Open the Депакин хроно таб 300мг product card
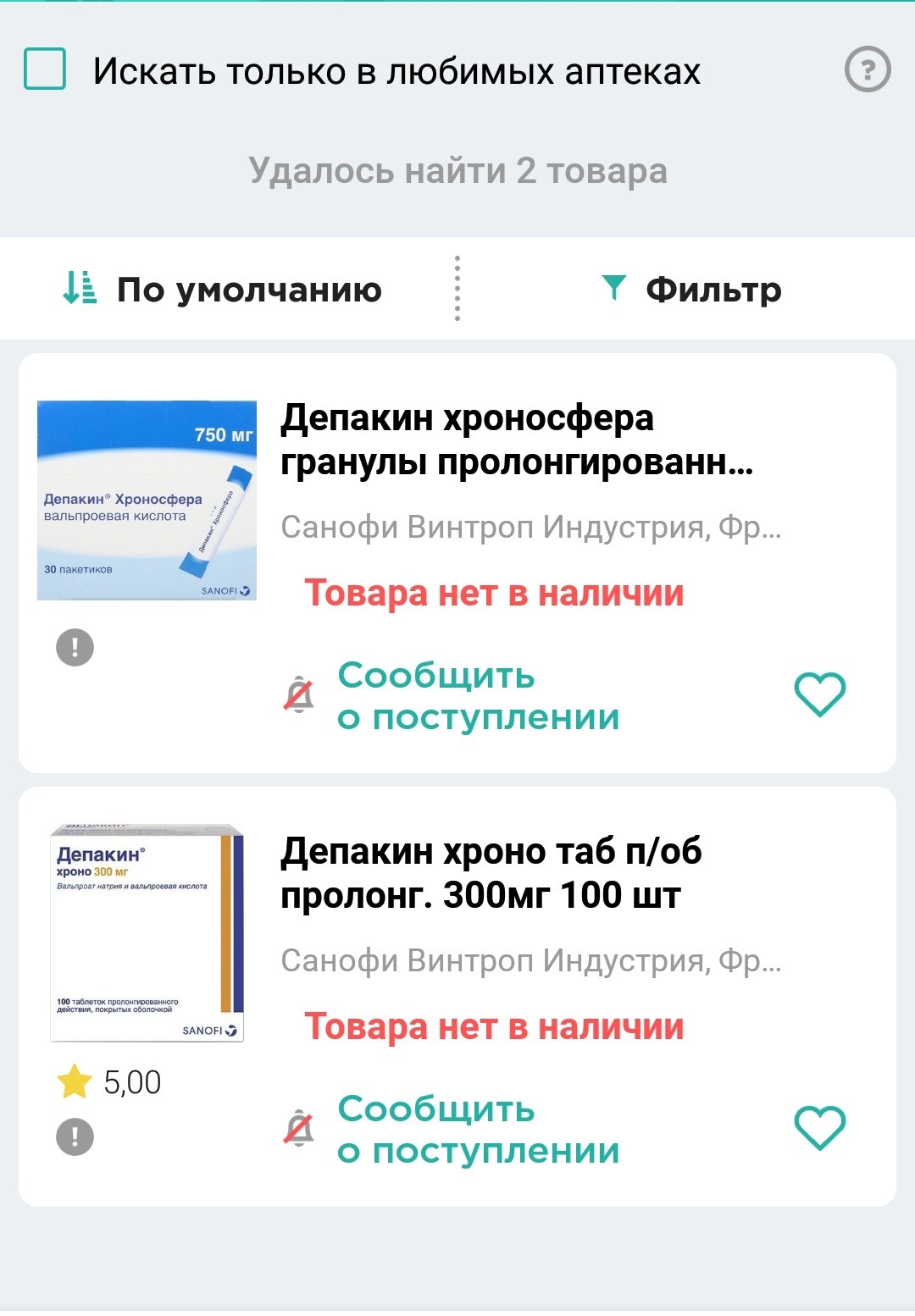The image size is (915, 1316). (491, 873)
